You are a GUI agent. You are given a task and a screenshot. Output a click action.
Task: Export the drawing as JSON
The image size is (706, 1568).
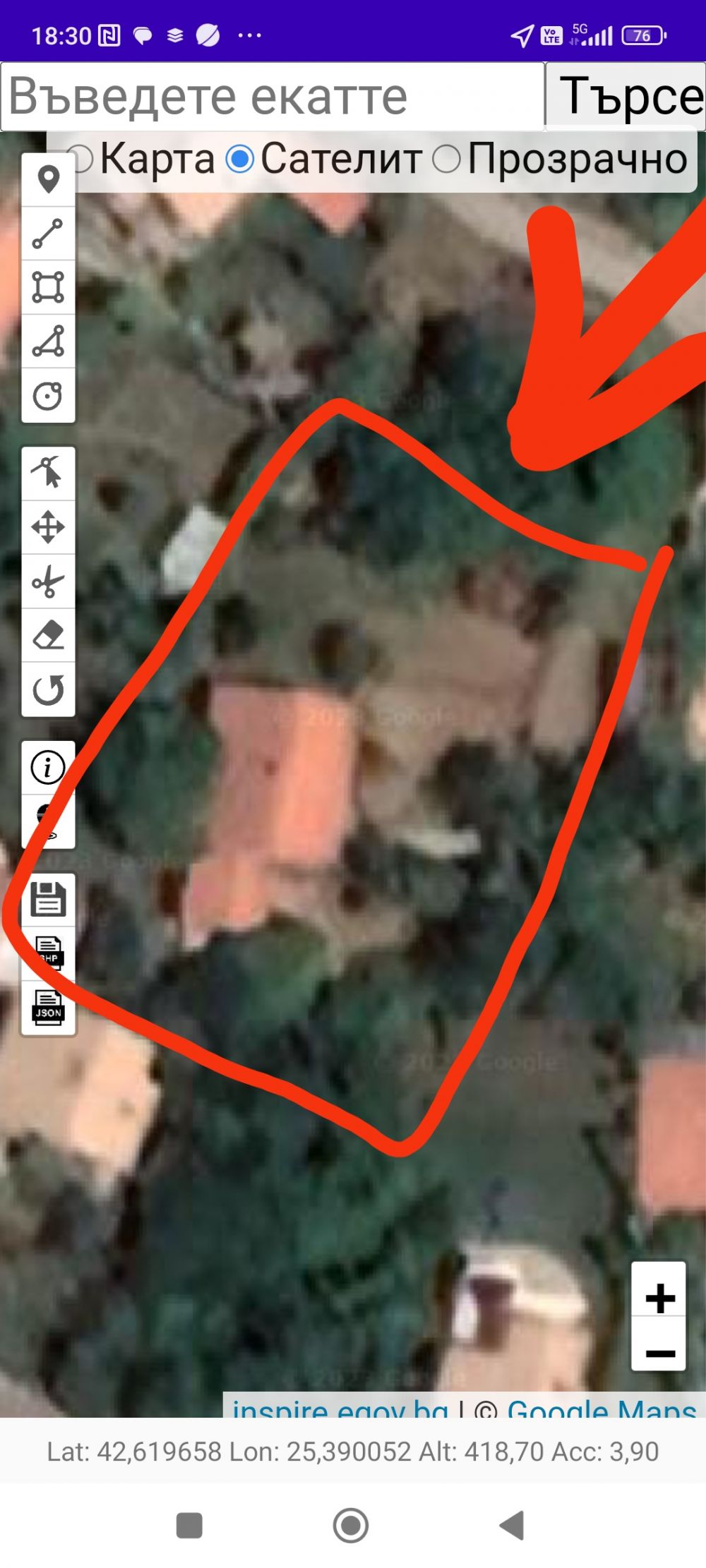(x=48, y=1008)
